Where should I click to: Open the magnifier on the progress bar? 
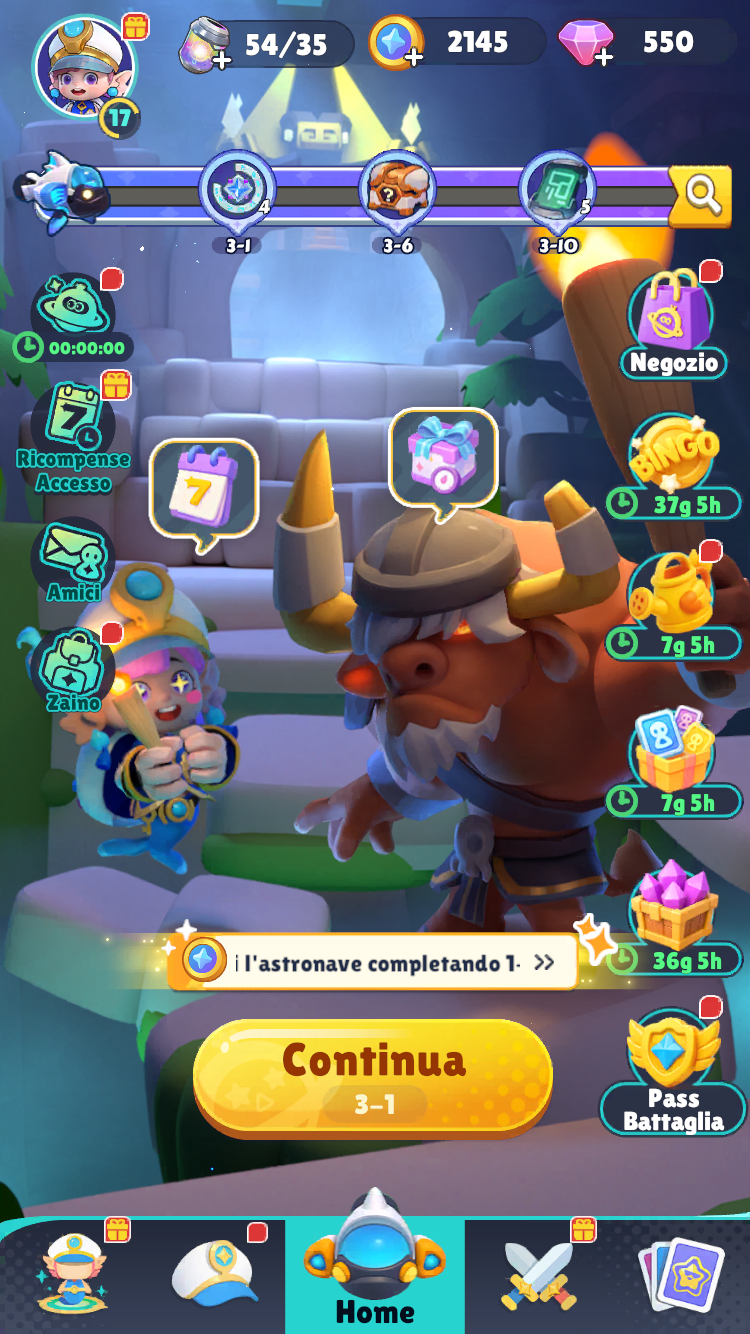point(702,196)
